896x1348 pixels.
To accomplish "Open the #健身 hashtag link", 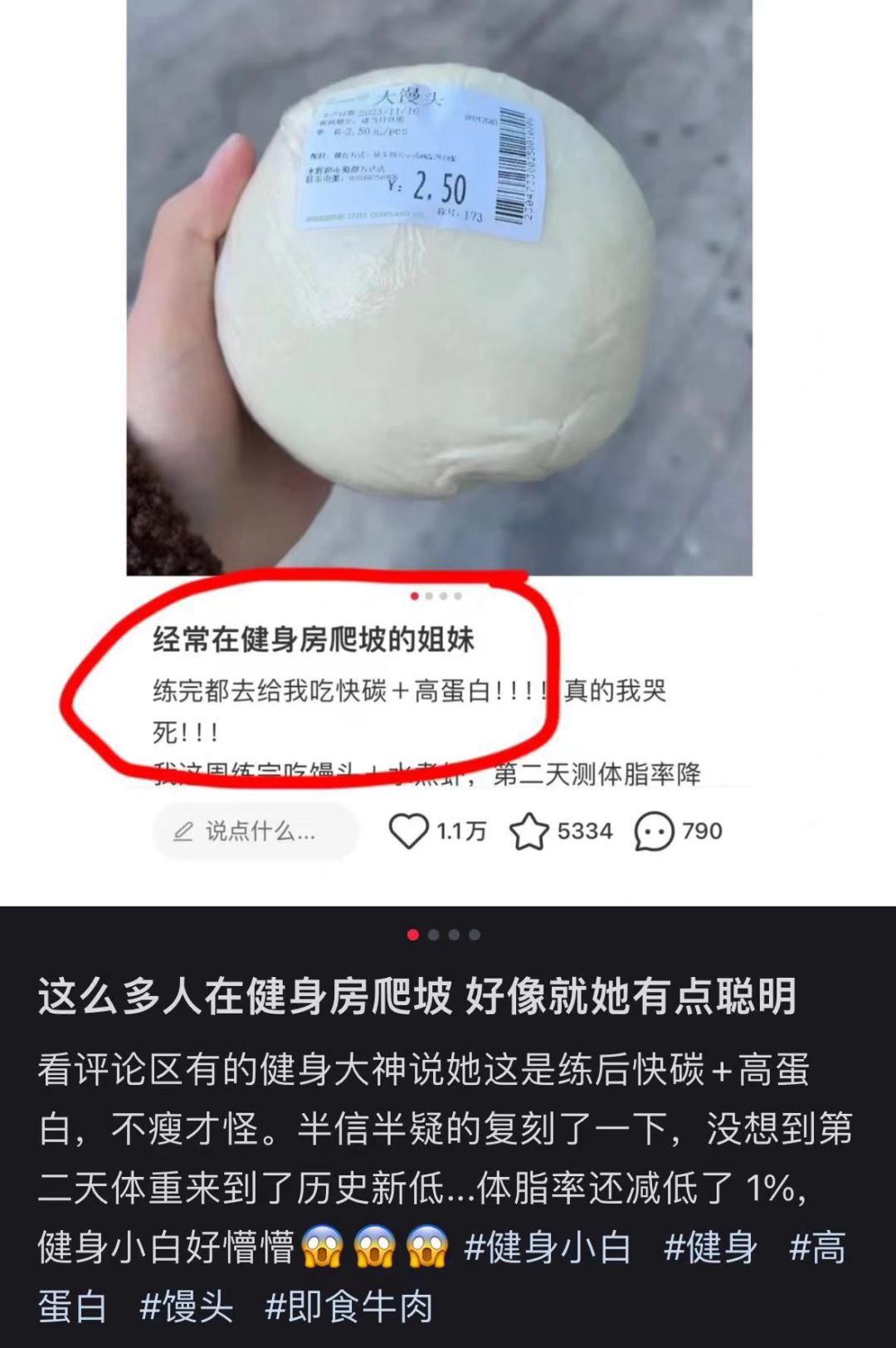I will 710,1248.
